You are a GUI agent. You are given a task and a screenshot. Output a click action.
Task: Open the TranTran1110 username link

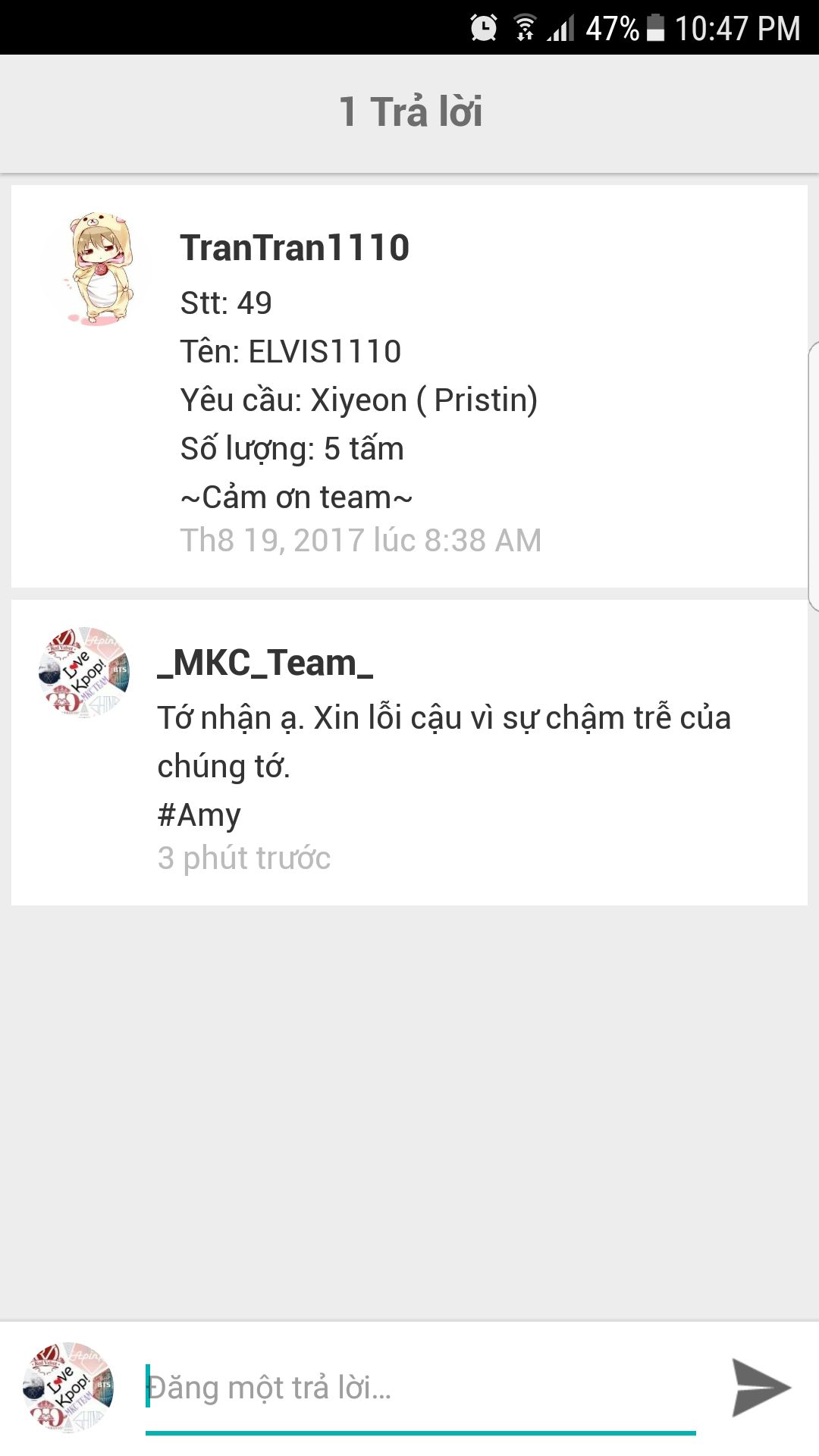pos(294,248)
